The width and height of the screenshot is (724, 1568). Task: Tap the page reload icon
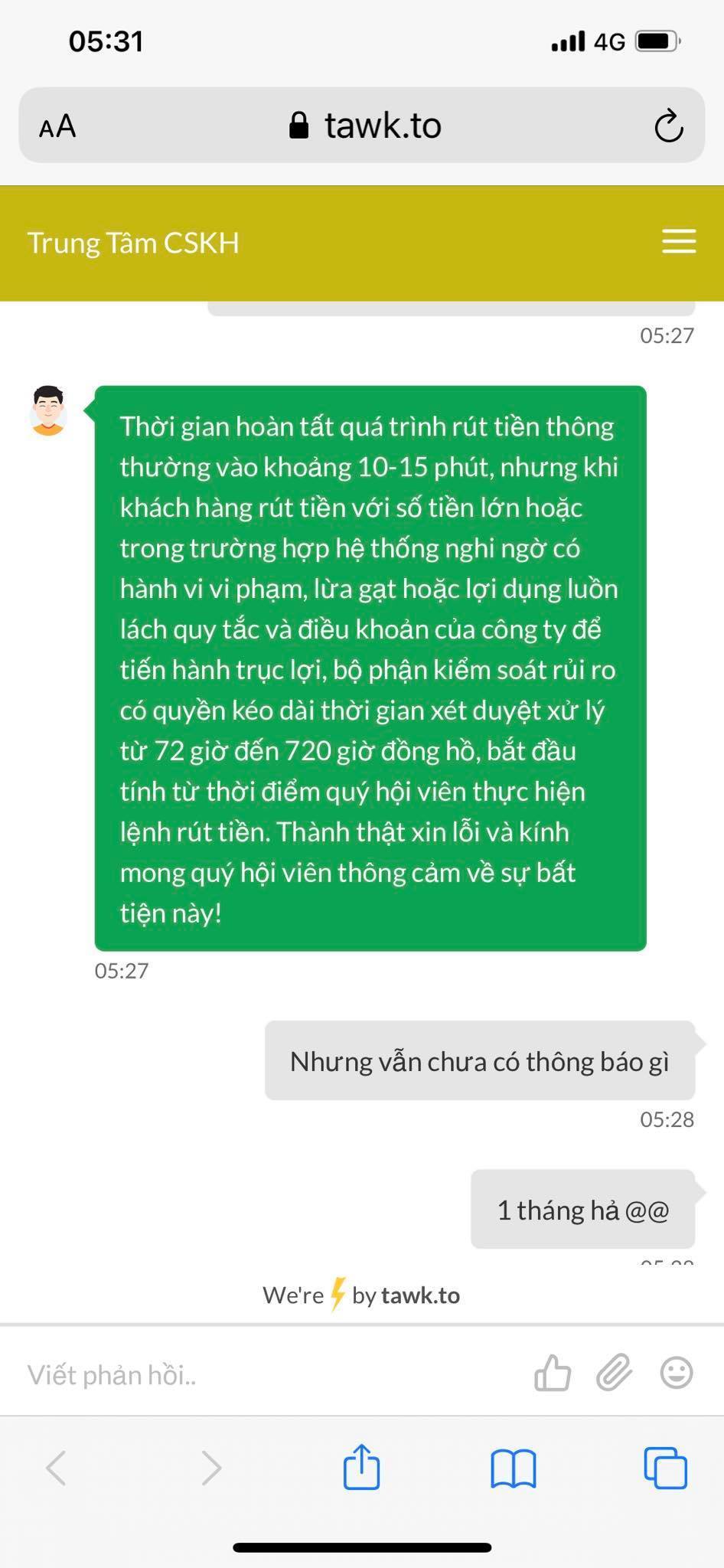coord(668,125)
